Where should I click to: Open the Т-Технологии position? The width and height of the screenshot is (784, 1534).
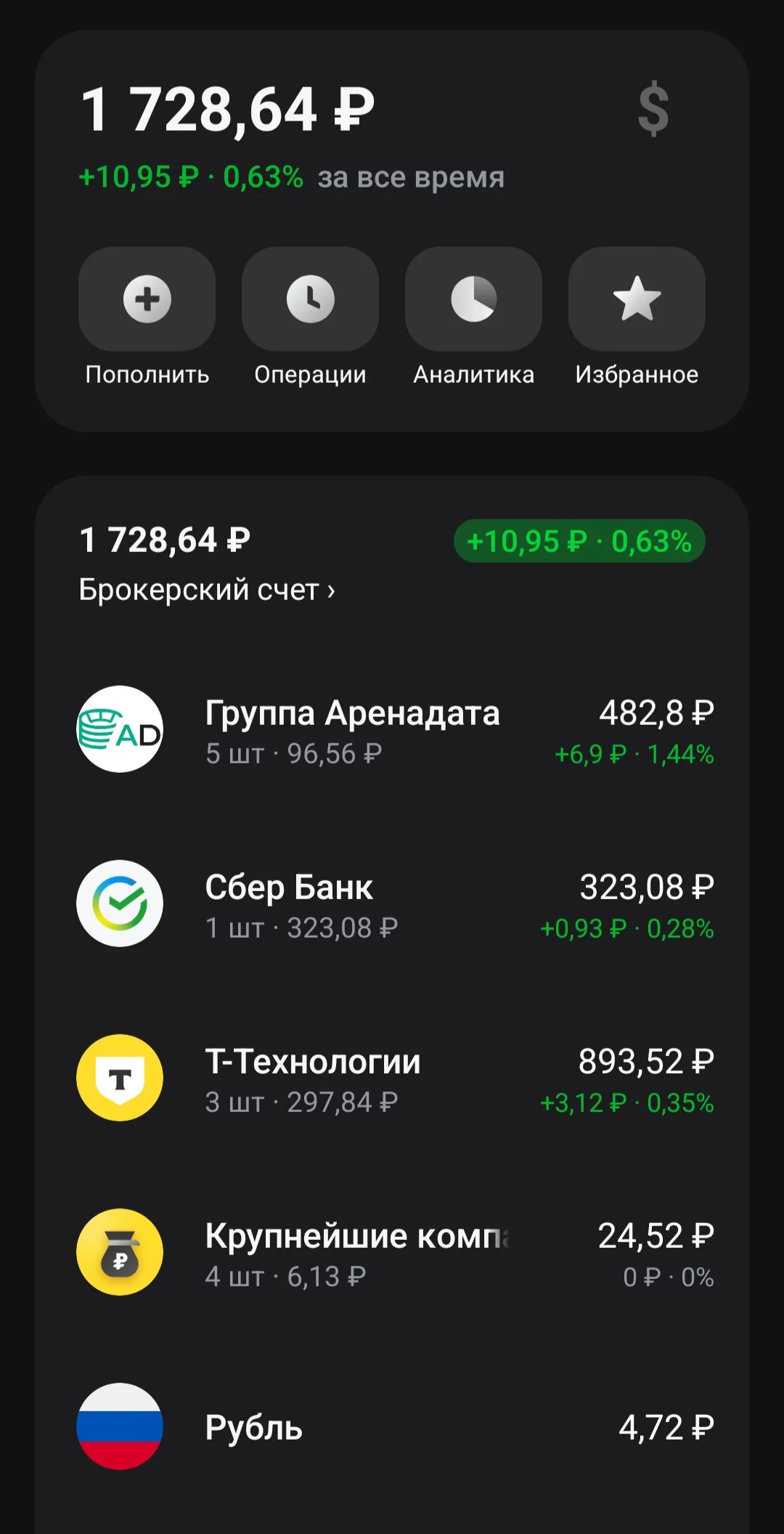[x=392, y=1078]
